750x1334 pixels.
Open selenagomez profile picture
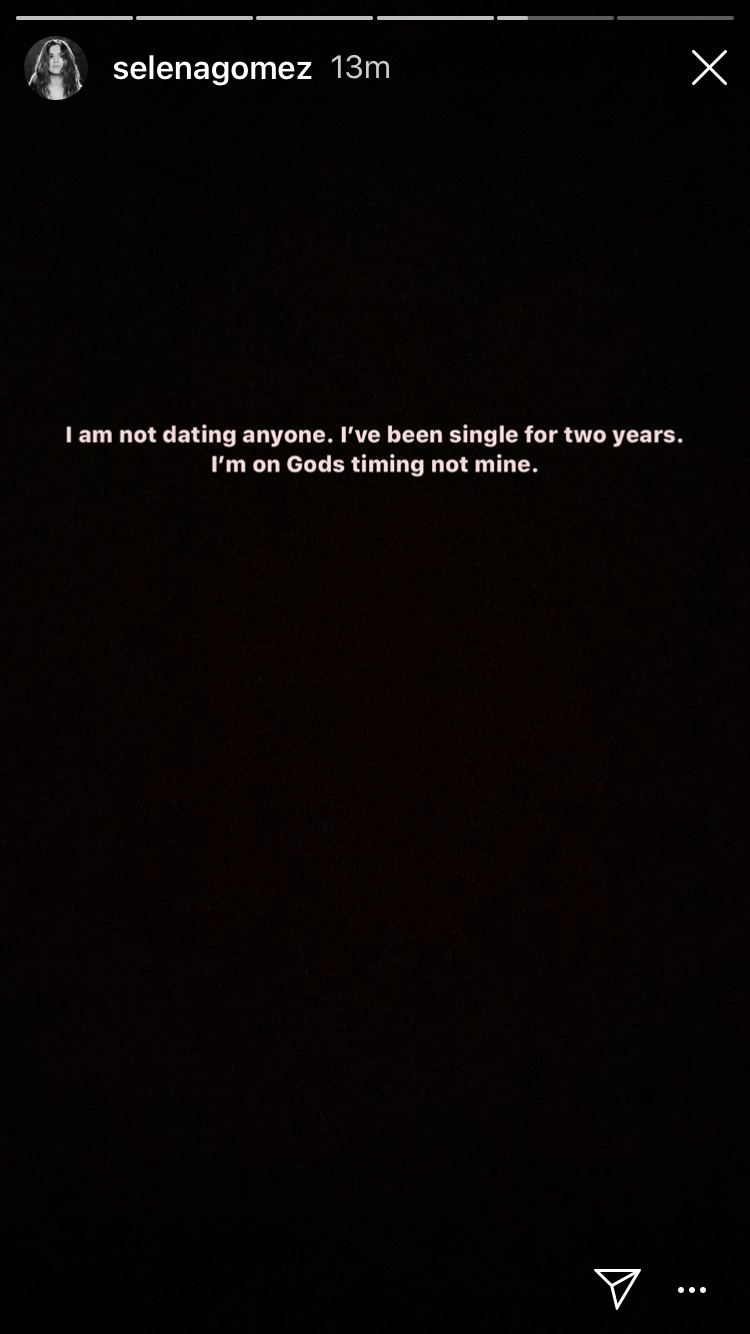(56, 68)
